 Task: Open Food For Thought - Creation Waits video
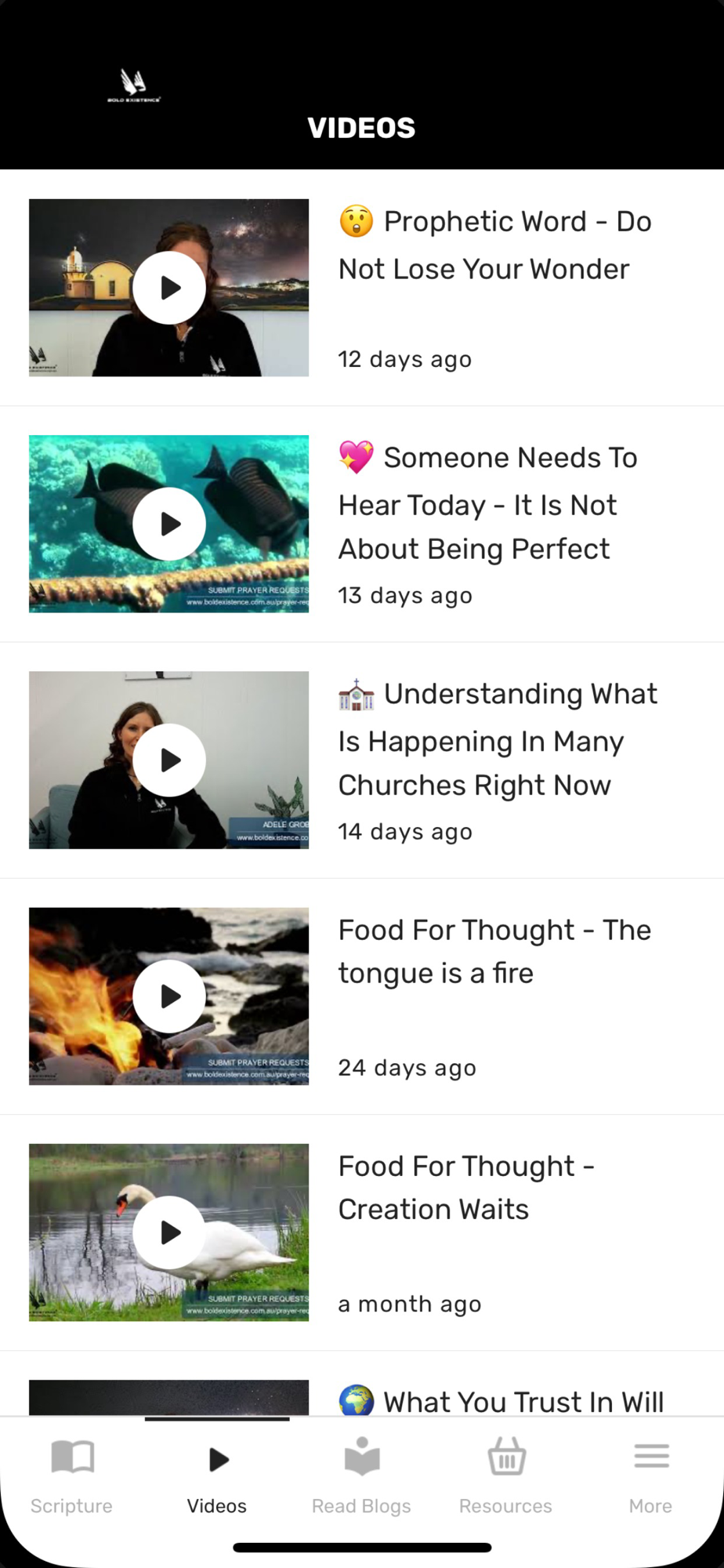point(169,1232)
